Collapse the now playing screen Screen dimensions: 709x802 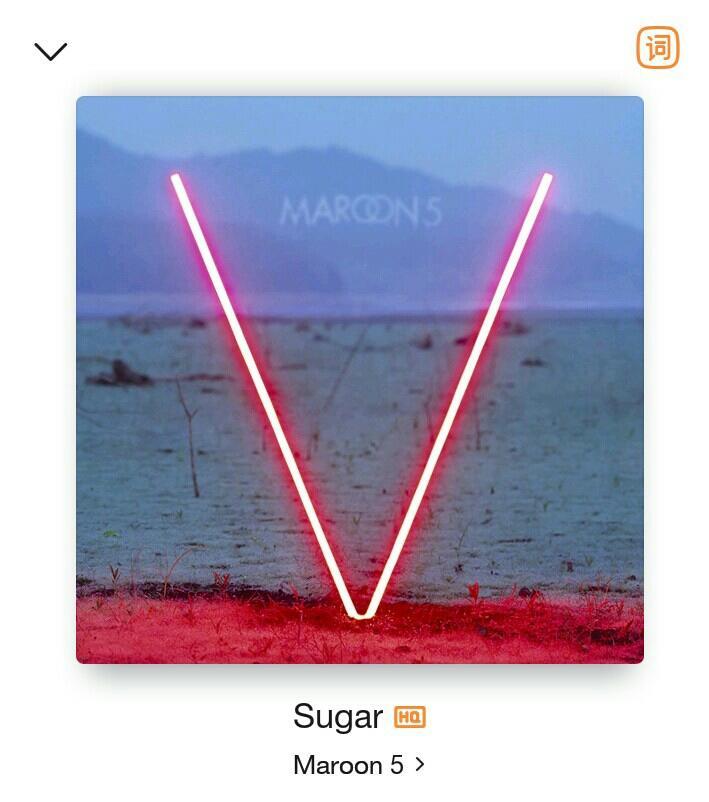[50, 51]
